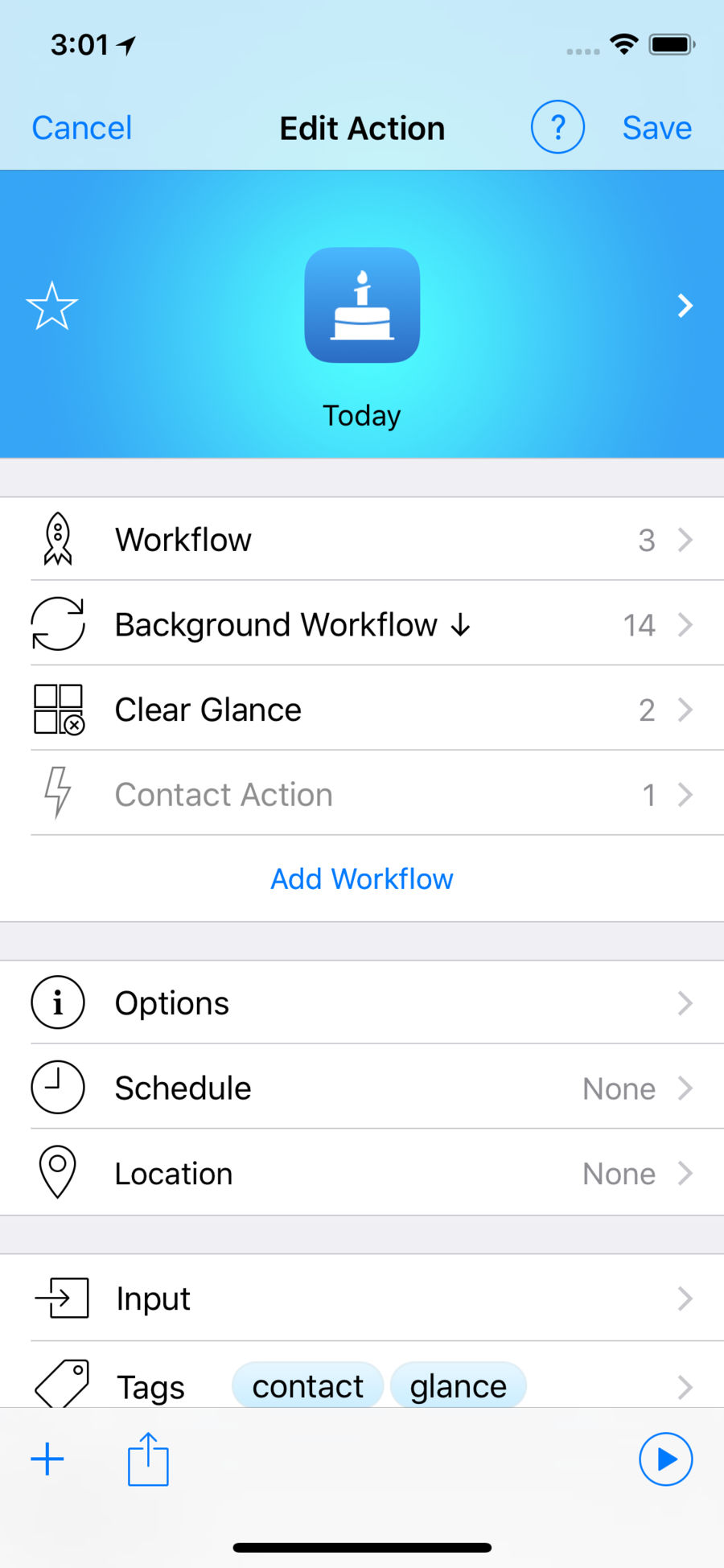This screenshot has width=724, height=1568.
Task: Tap the Today birthday cake icon
Action: pos(362,305)
